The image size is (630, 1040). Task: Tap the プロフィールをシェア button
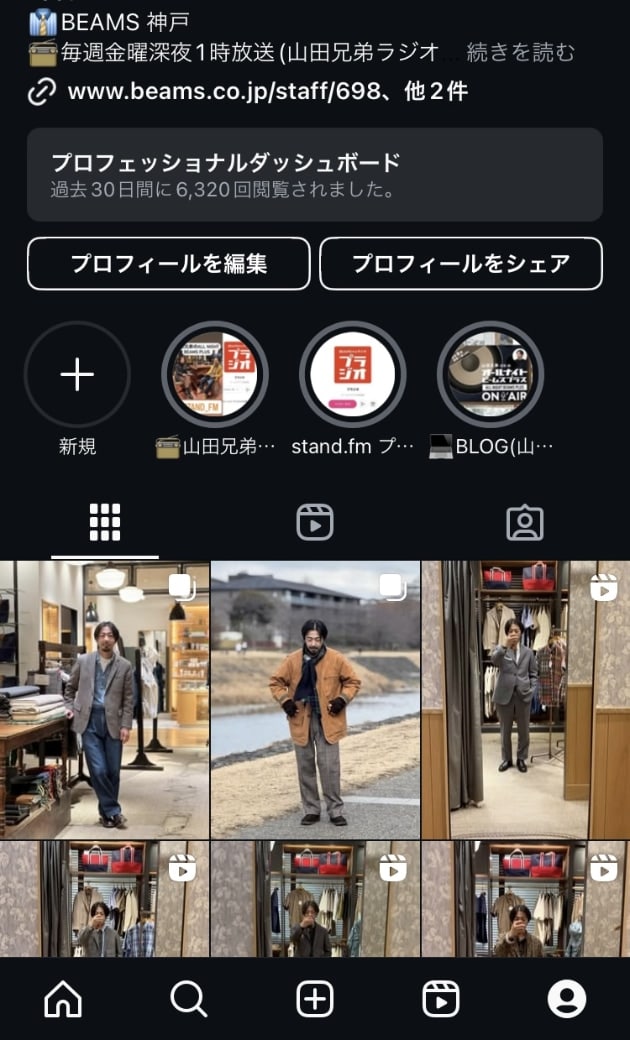(x=460, y=263)
